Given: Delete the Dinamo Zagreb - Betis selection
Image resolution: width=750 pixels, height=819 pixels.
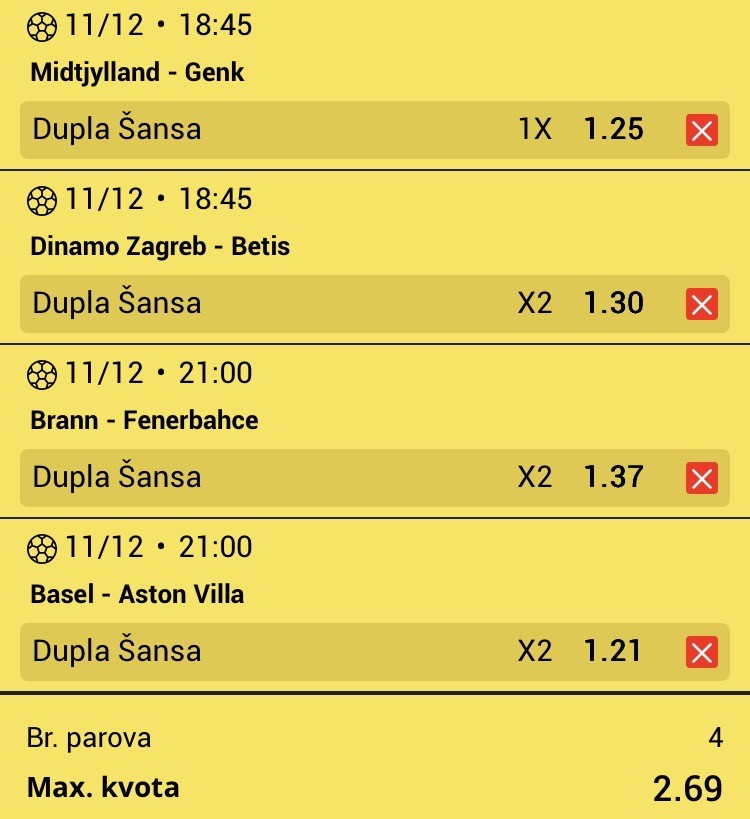Looking at the screenshot, I should point(702,304).
